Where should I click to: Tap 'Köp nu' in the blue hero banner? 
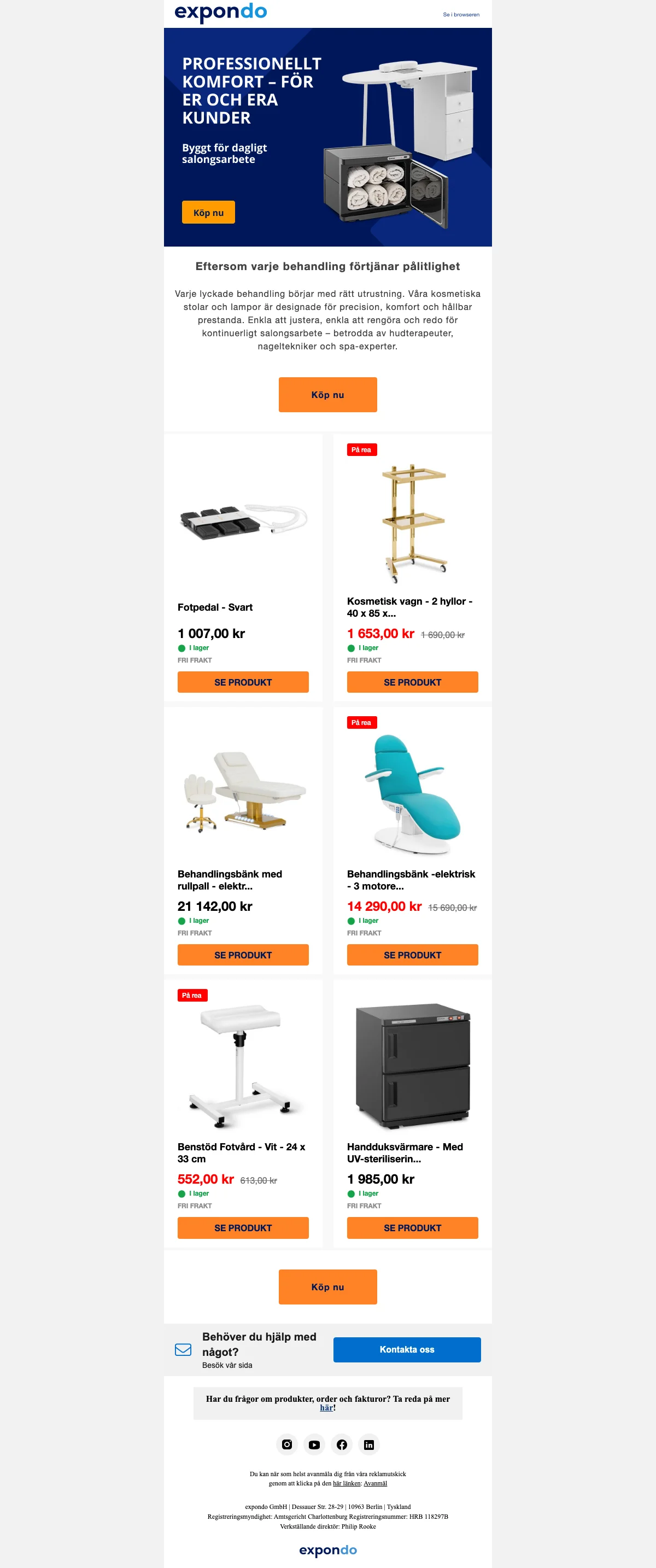pos(208,213)
